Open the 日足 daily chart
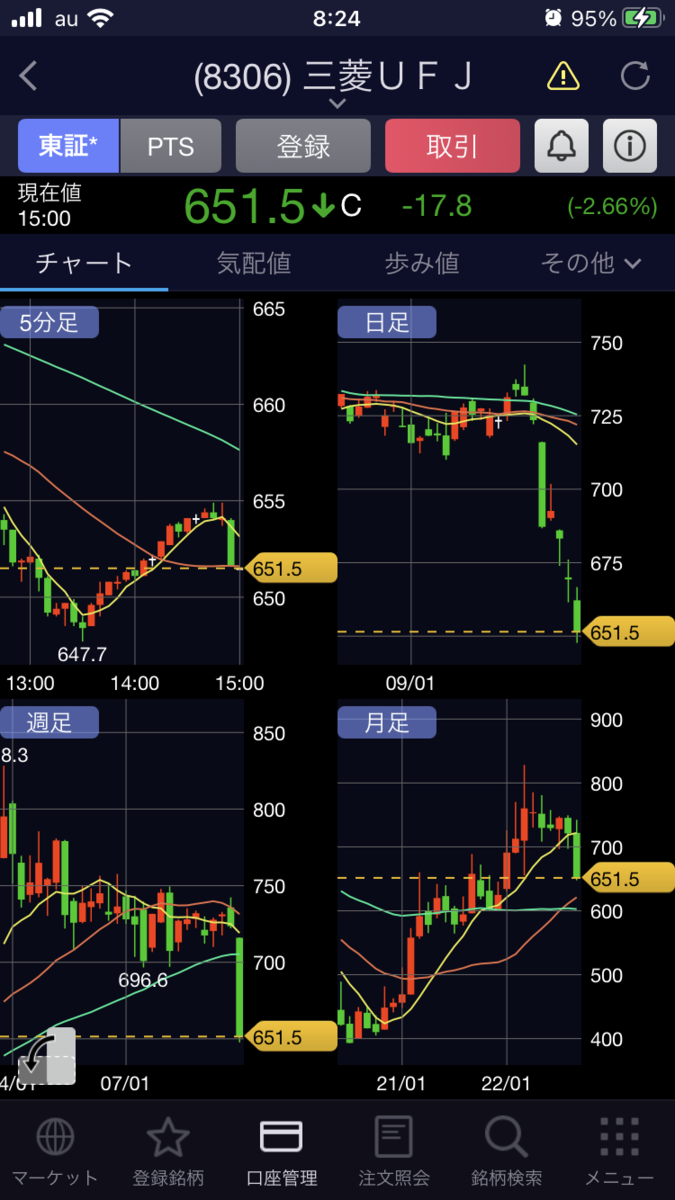675x1200 pixels. coord(387,322)
